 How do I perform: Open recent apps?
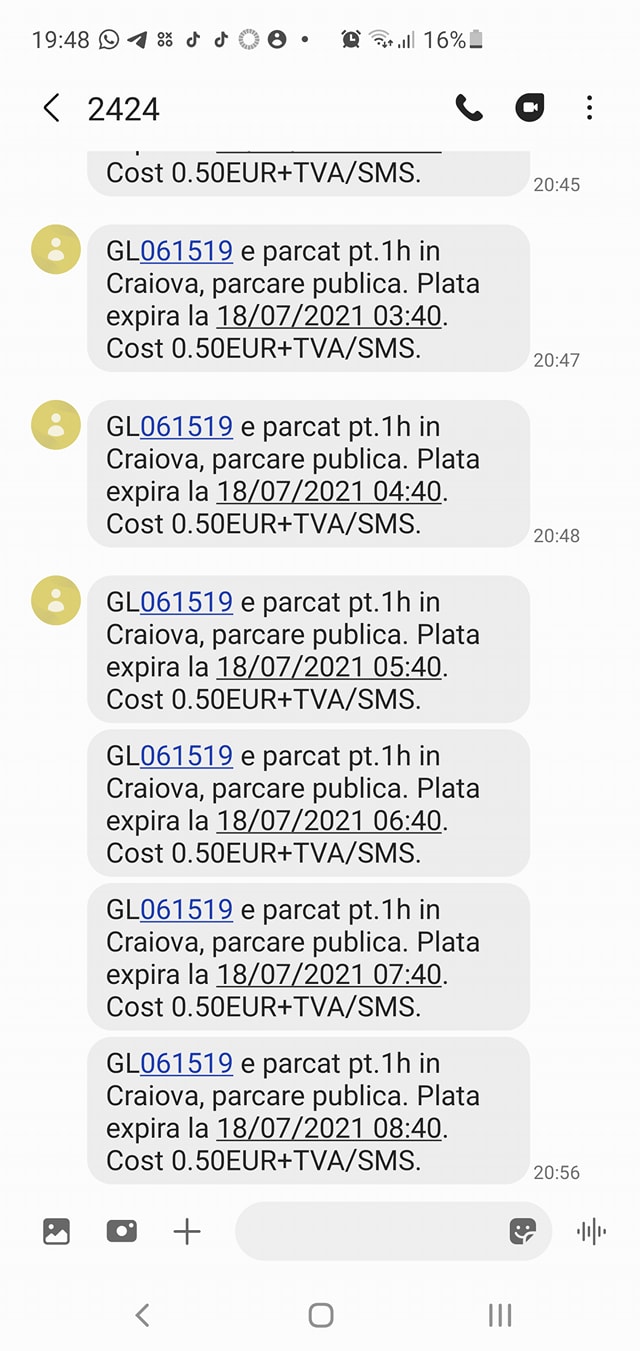click(x=500, y=1315)
